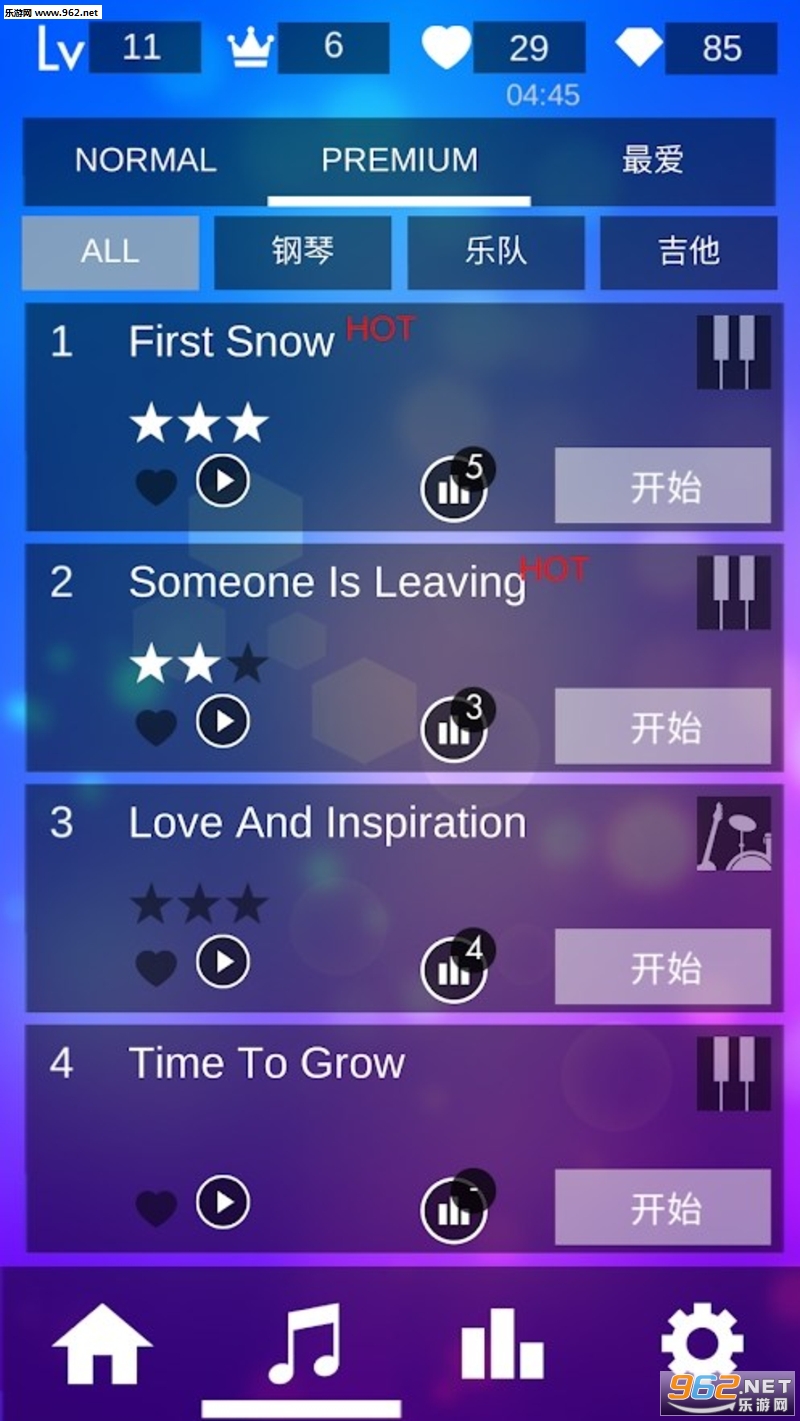Start playing Someone Is Leaving
The image size is (800, 1421).
[663, 726]
